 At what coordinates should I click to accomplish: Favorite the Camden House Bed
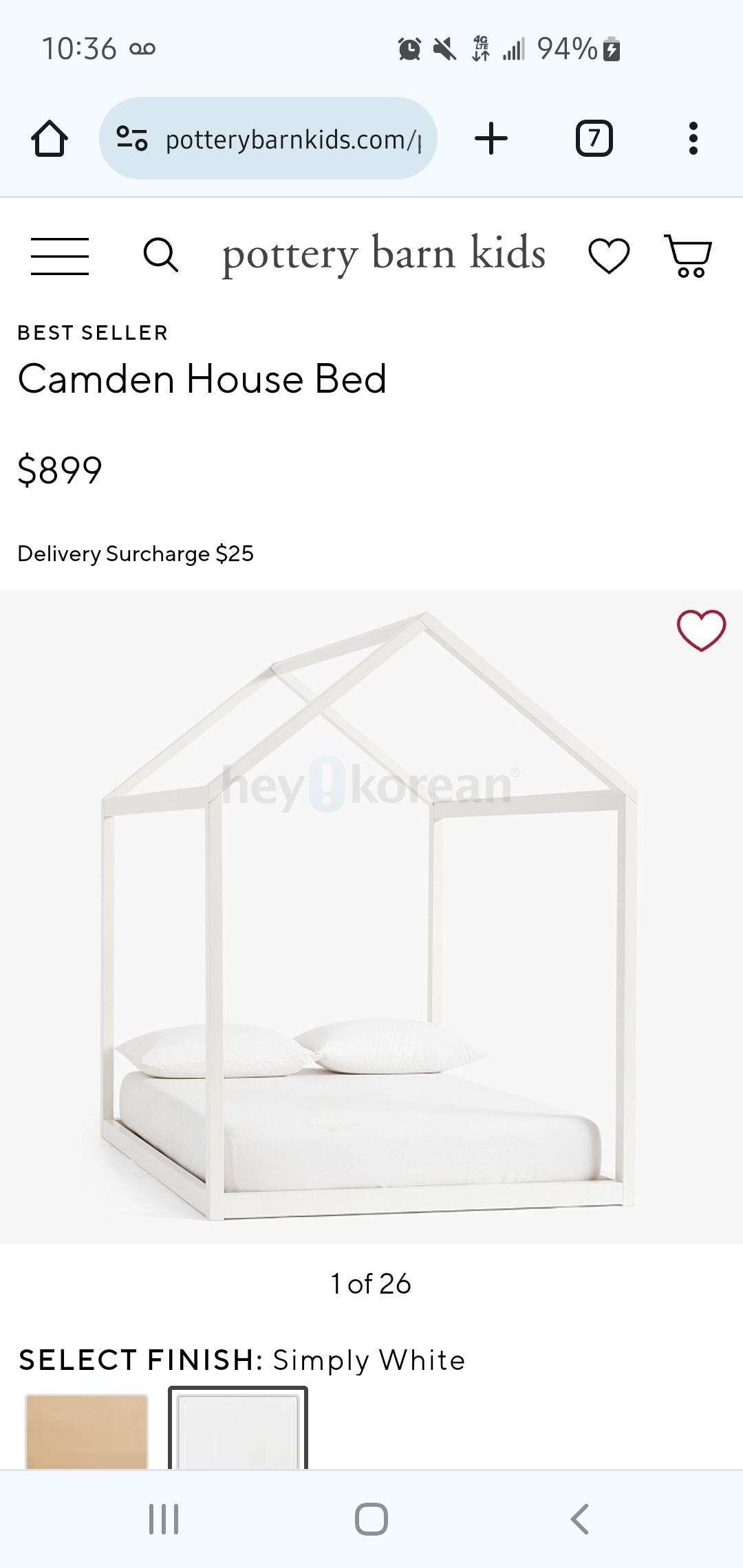[701, 630]
